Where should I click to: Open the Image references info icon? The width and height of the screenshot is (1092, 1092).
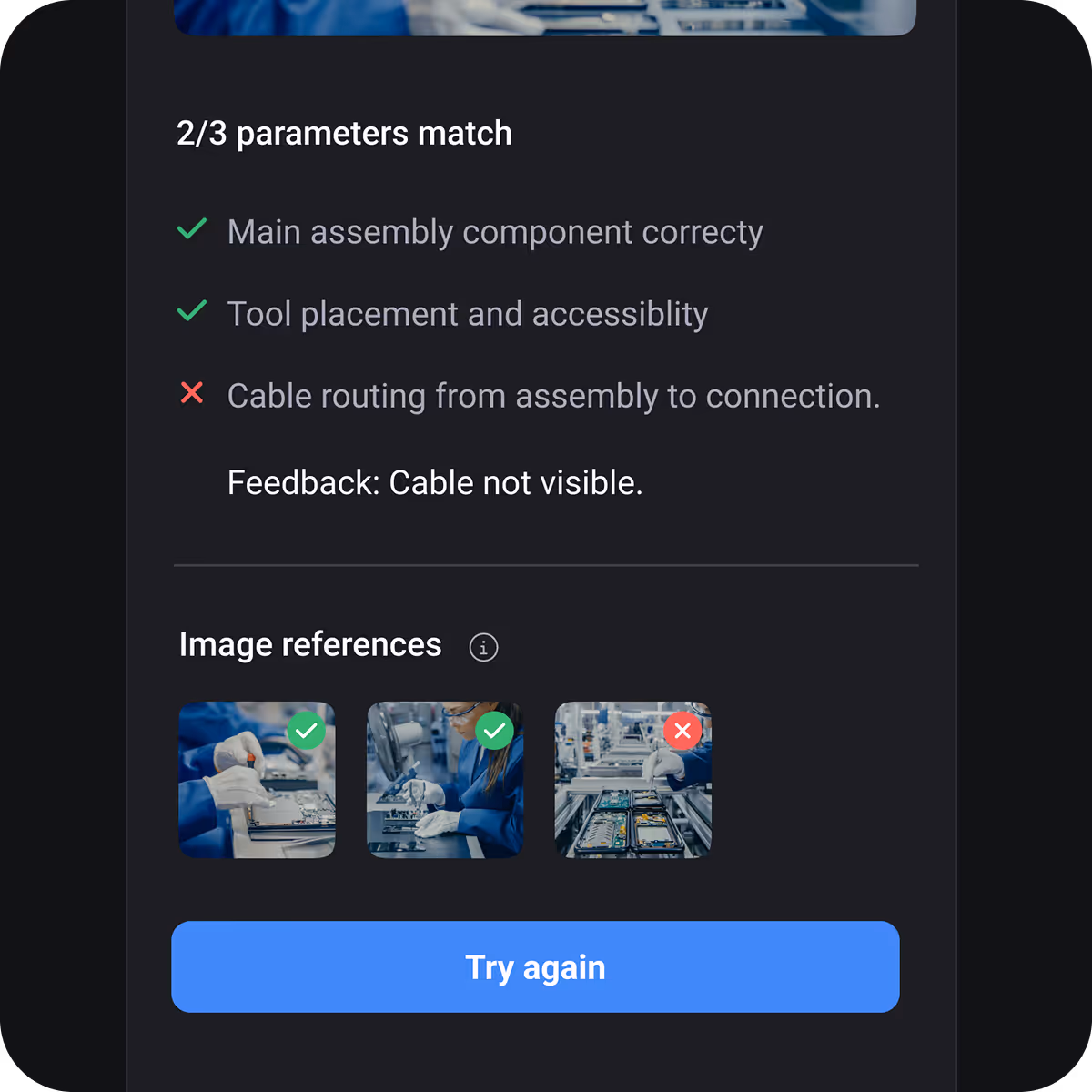[483, 647]
